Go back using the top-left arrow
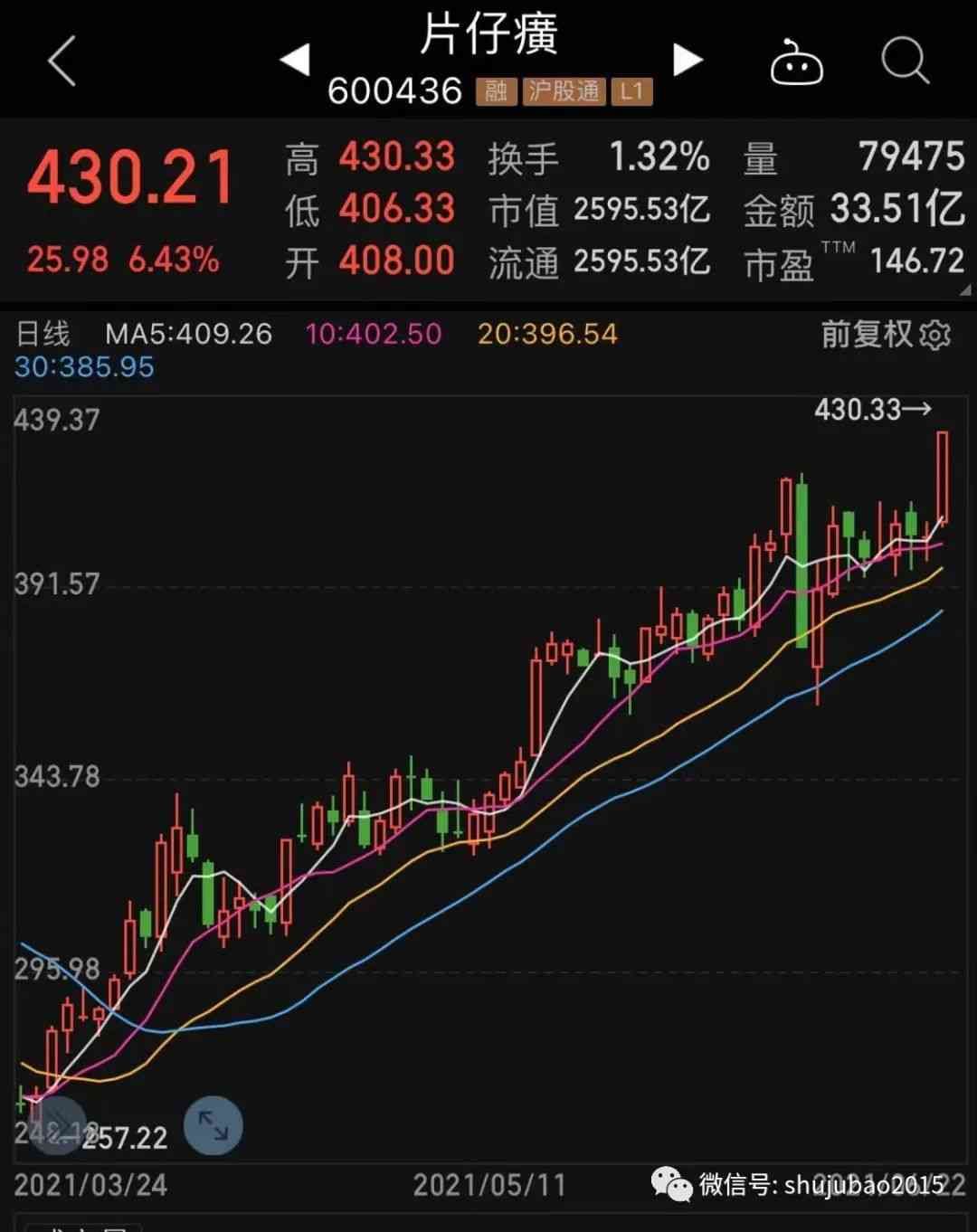Screen dimensions: 977x1232 [x=62, y=62]
